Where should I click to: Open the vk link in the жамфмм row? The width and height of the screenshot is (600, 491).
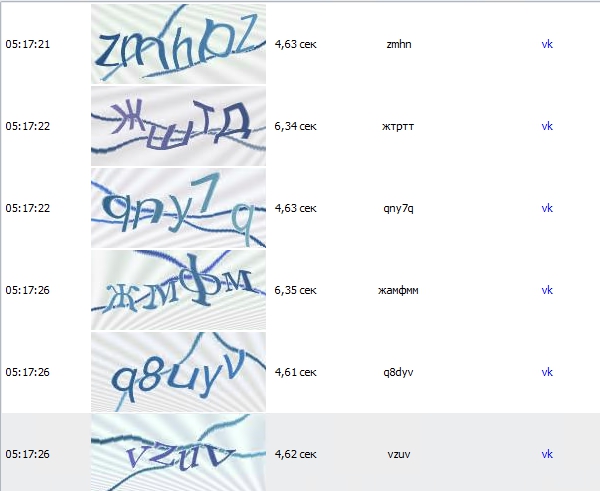(x=547, y=290)
